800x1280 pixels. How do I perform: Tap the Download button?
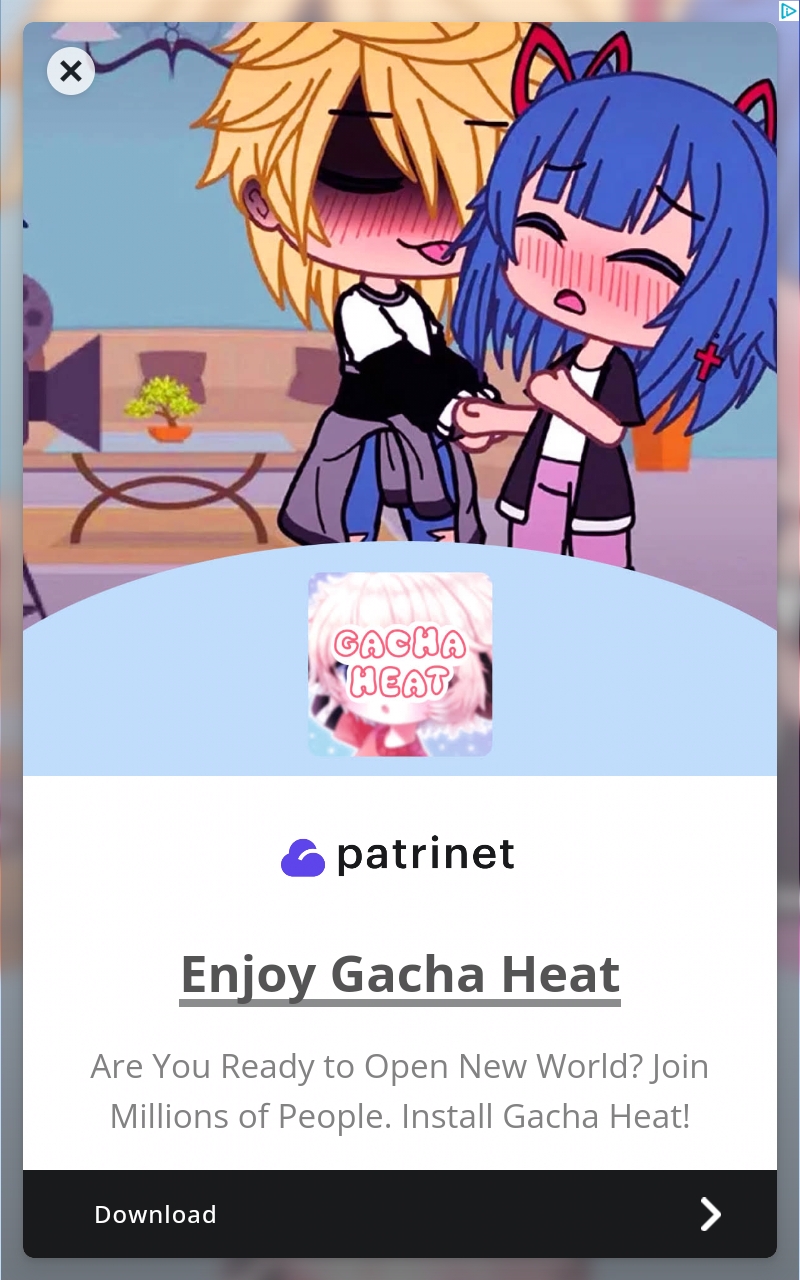(400, 1213)
